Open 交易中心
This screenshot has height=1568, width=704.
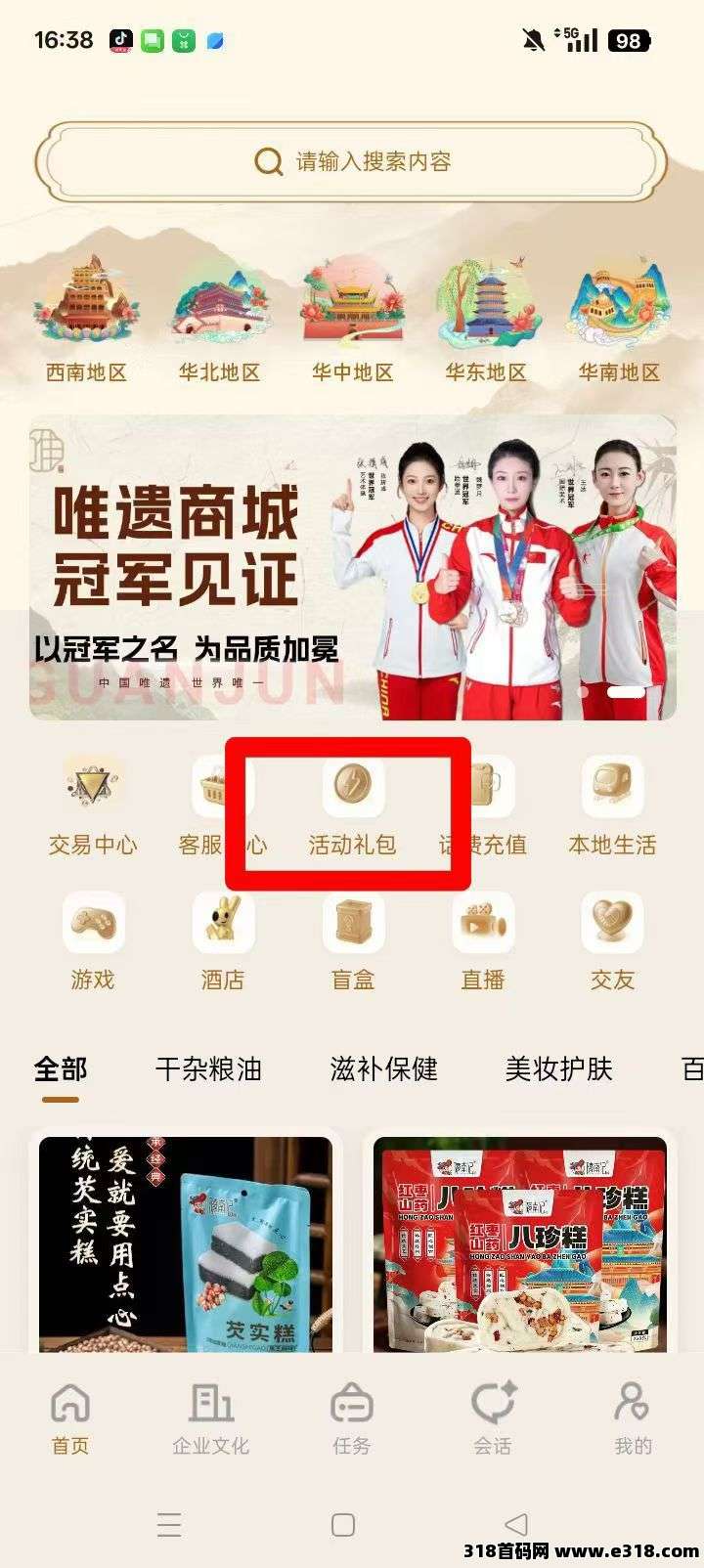click(x=93, y=808)
